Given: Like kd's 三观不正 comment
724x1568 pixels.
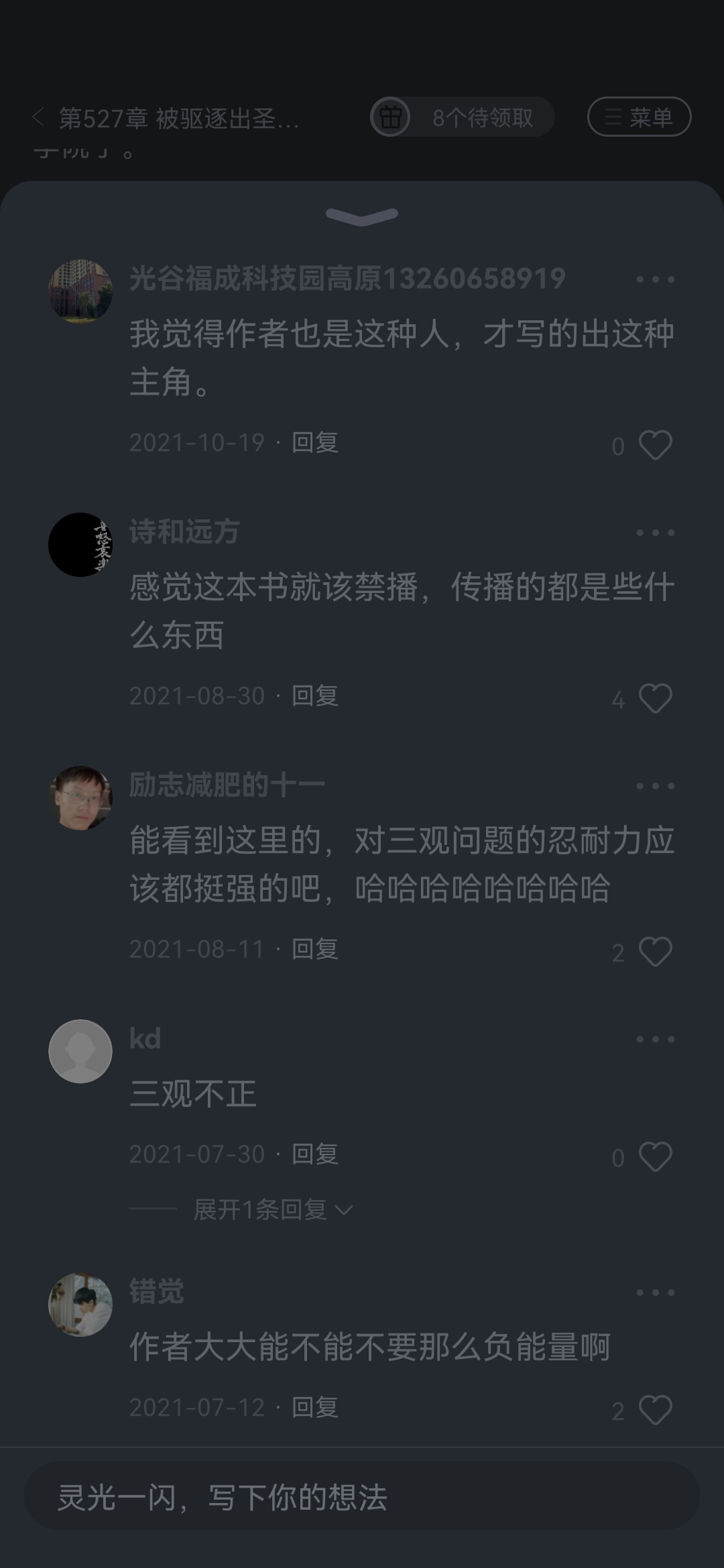Looking at the screenshot, I should tap(655, 1157).
